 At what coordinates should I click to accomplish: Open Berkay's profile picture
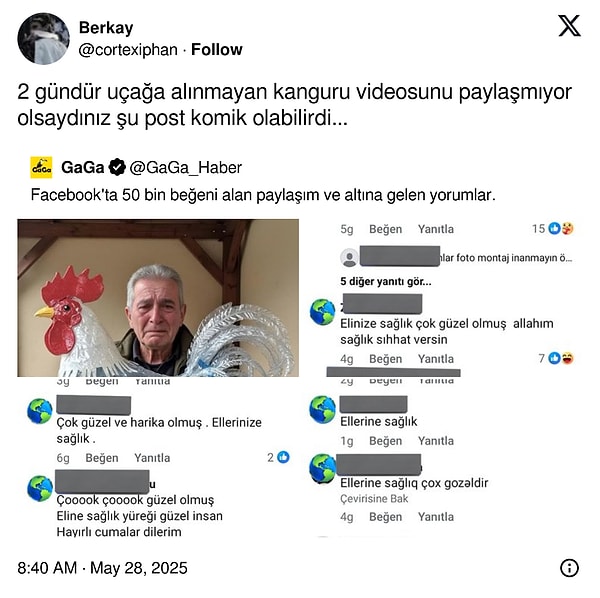[x=44, y=39]
